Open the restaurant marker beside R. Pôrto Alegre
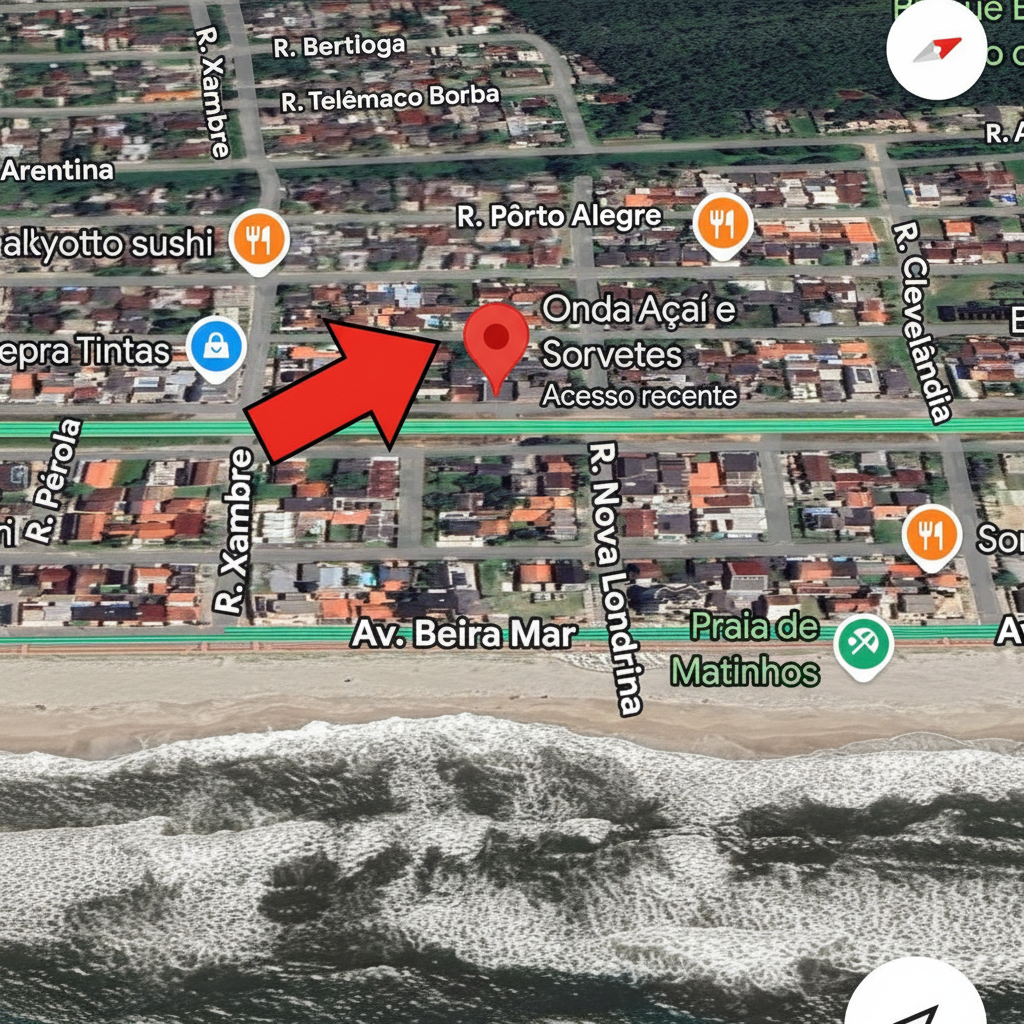 [722, 224]
